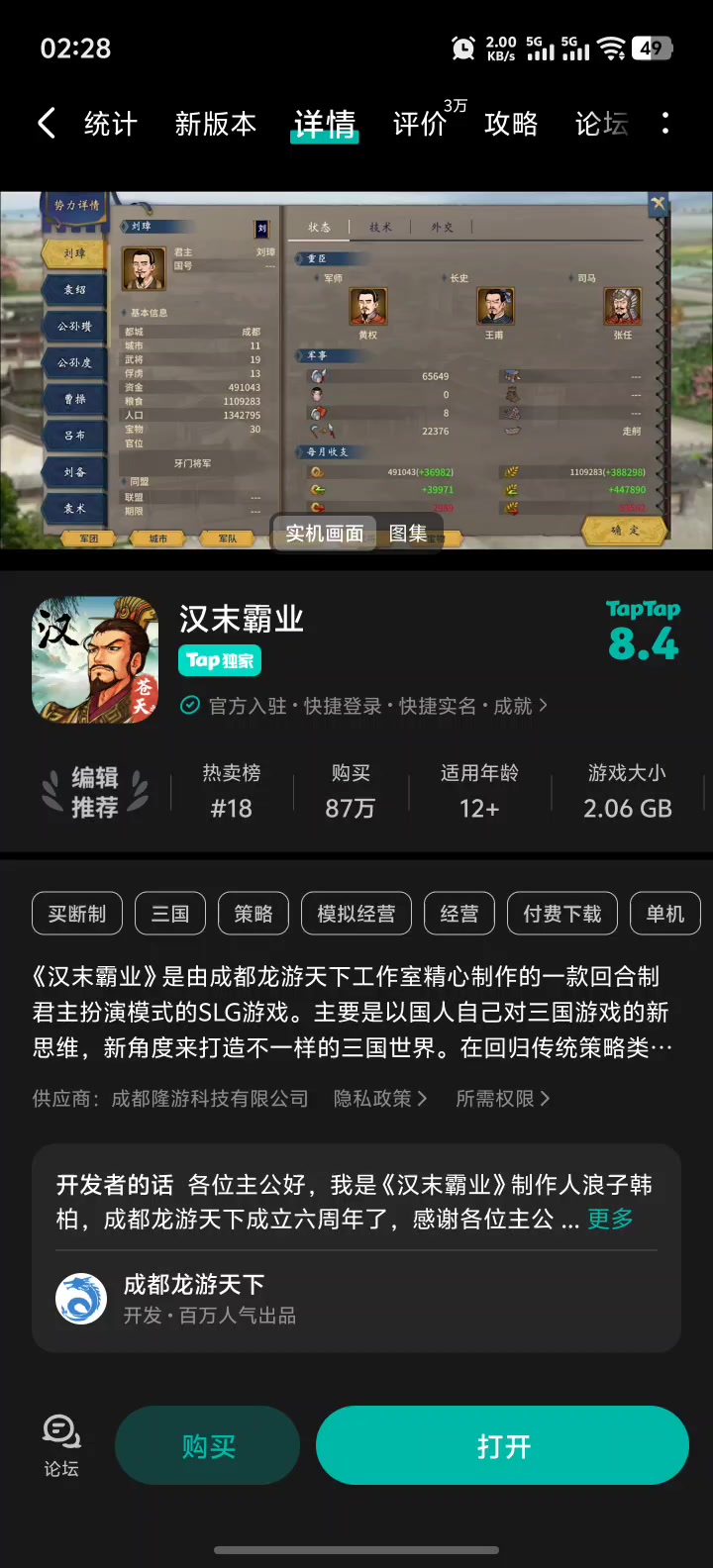Open the 隐私政策 link
The image size is (713, 1568).
click(x=380, y=1099)
